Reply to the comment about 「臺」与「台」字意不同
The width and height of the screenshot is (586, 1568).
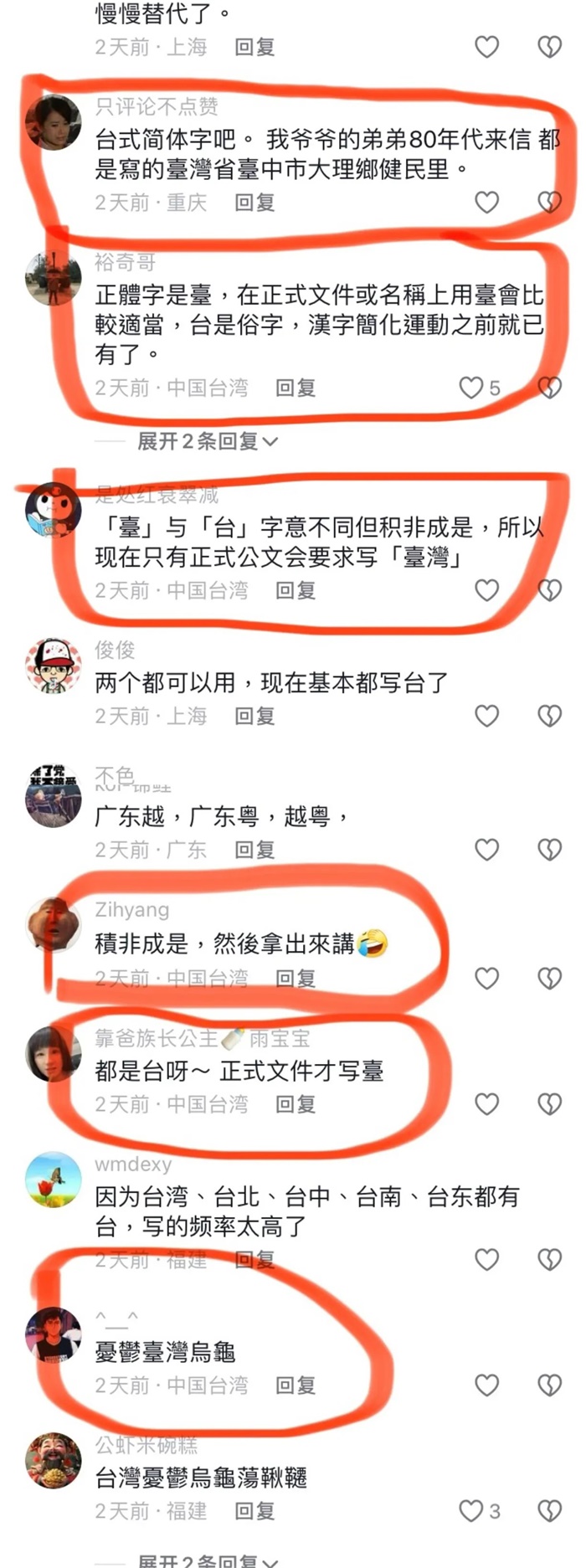(296, 590)
